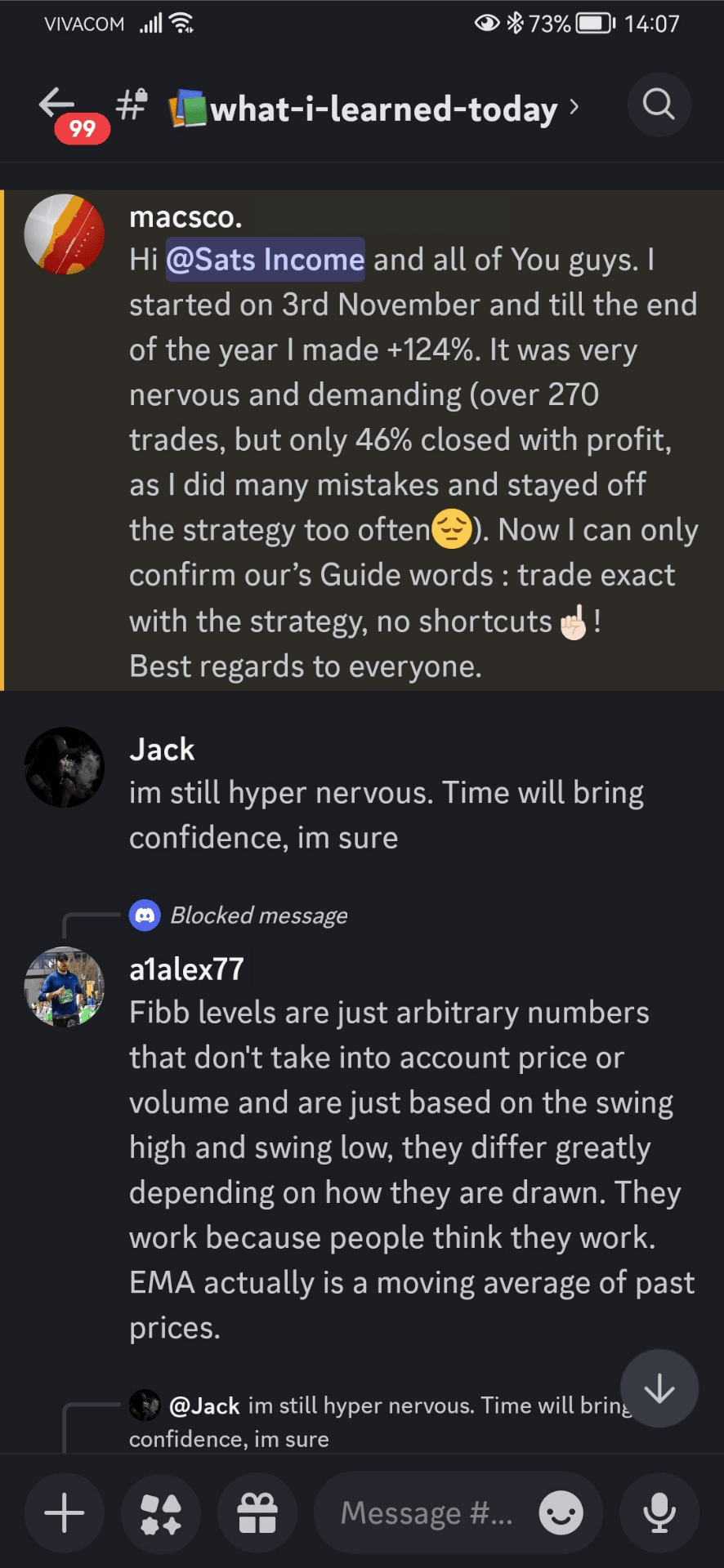The height and width of the screenshot is (1568, 724).
Task: Go back using the arrow icon
Action: tap(56, 104)
